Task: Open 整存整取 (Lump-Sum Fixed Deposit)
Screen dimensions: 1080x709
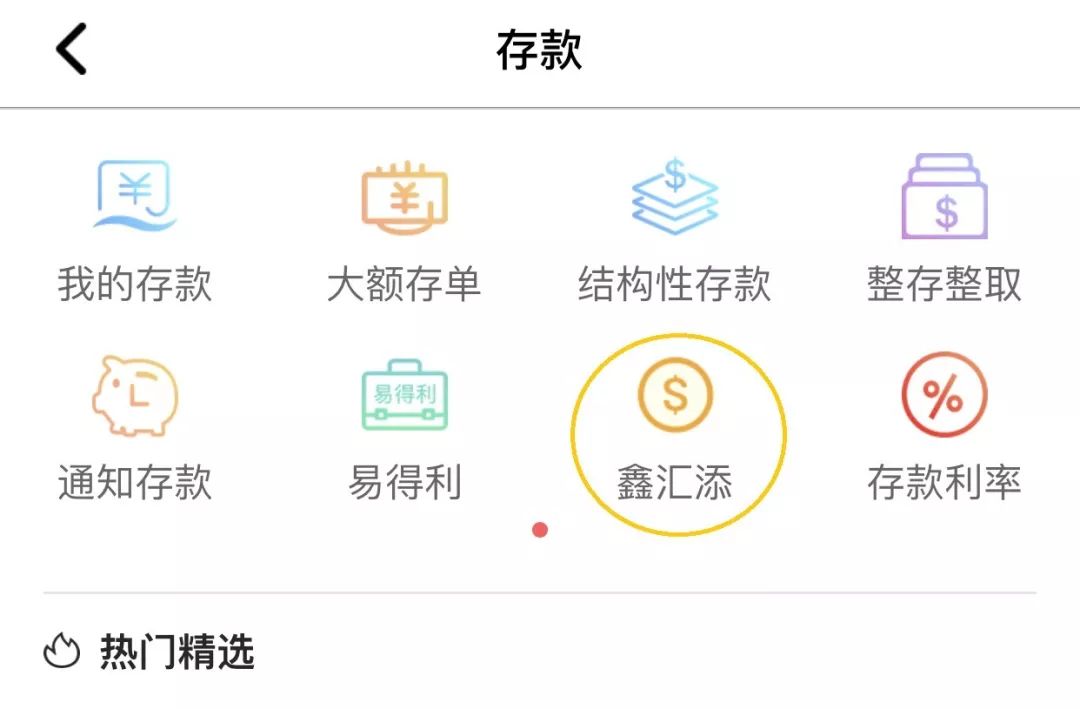Action: click(944, 232)
